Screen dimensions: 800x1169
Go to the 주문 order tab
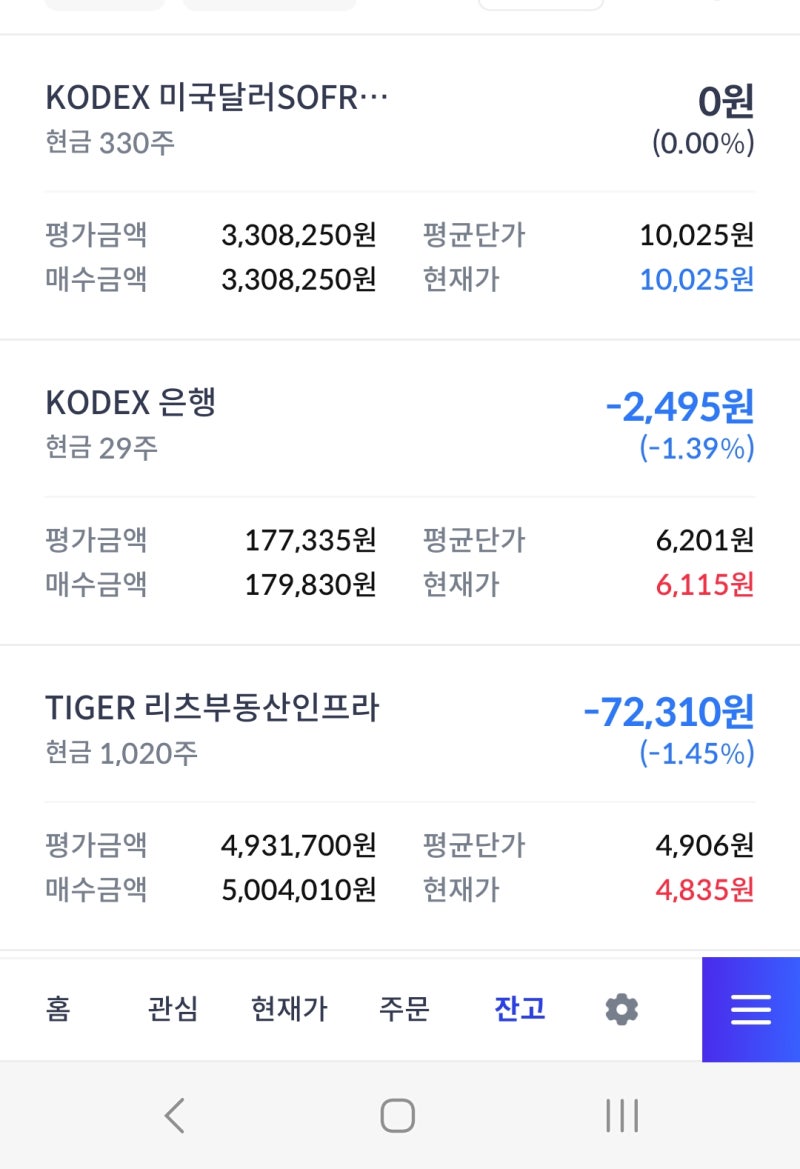404,1008
